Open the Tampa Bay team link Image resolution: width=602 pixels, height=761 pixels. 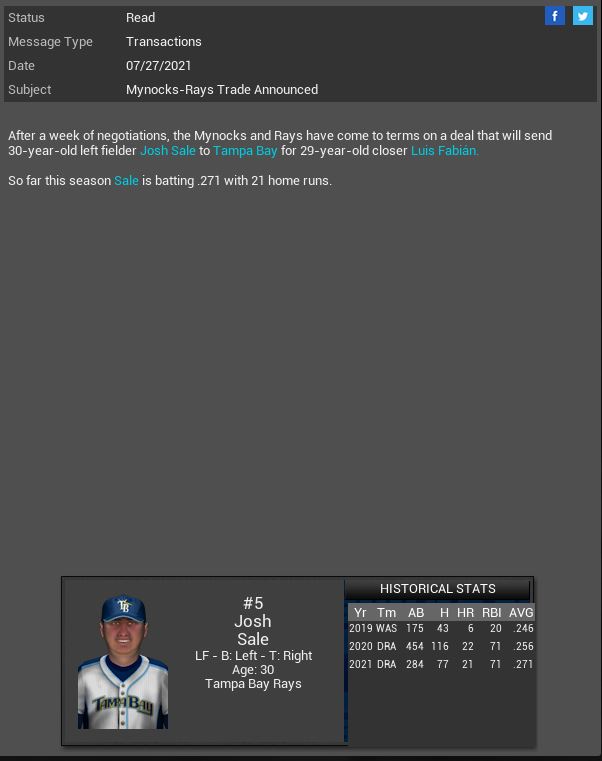click(245, 151)
